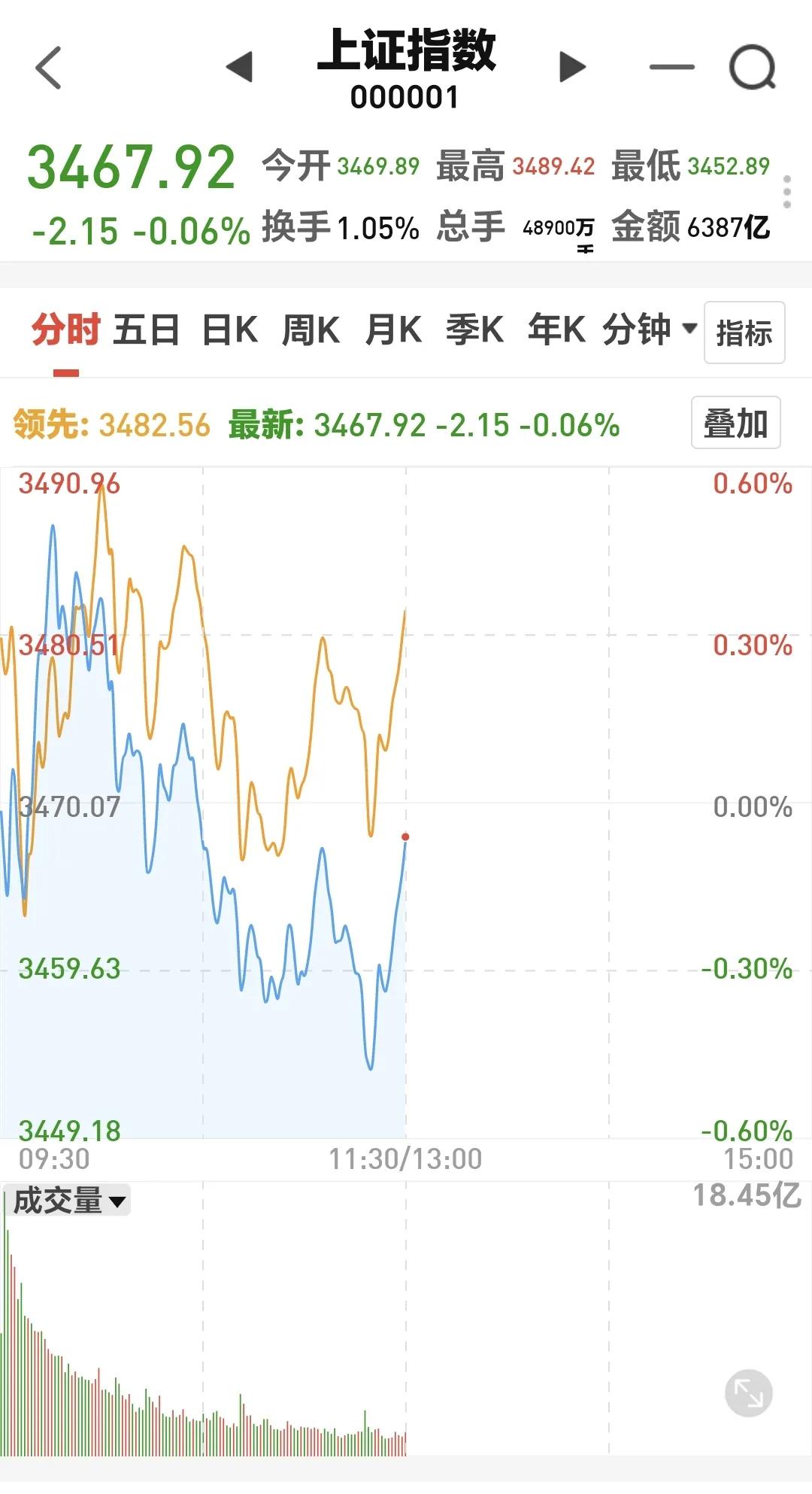Switch to the next stock index

[572, 67]
